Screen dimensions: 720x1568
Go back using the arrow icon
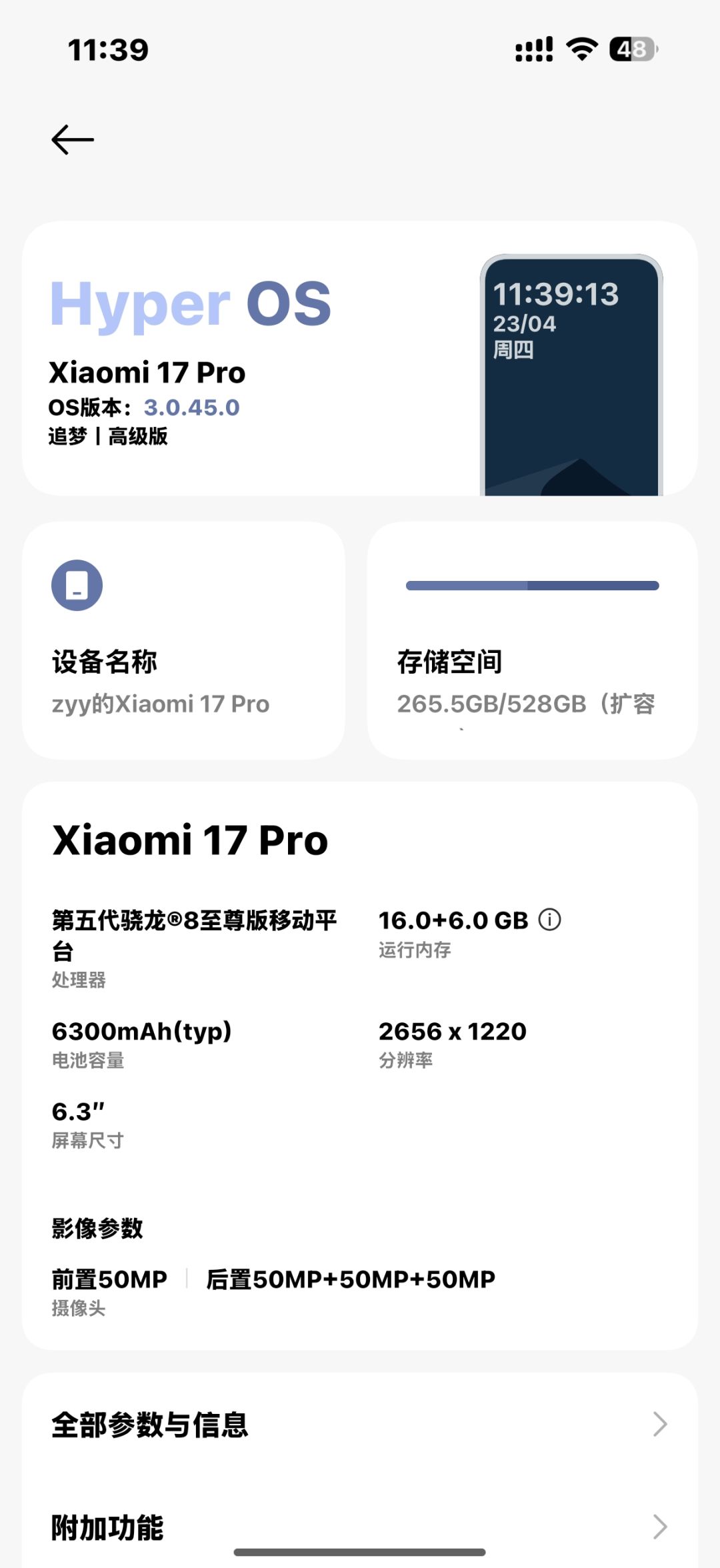(x=73, y=140)
